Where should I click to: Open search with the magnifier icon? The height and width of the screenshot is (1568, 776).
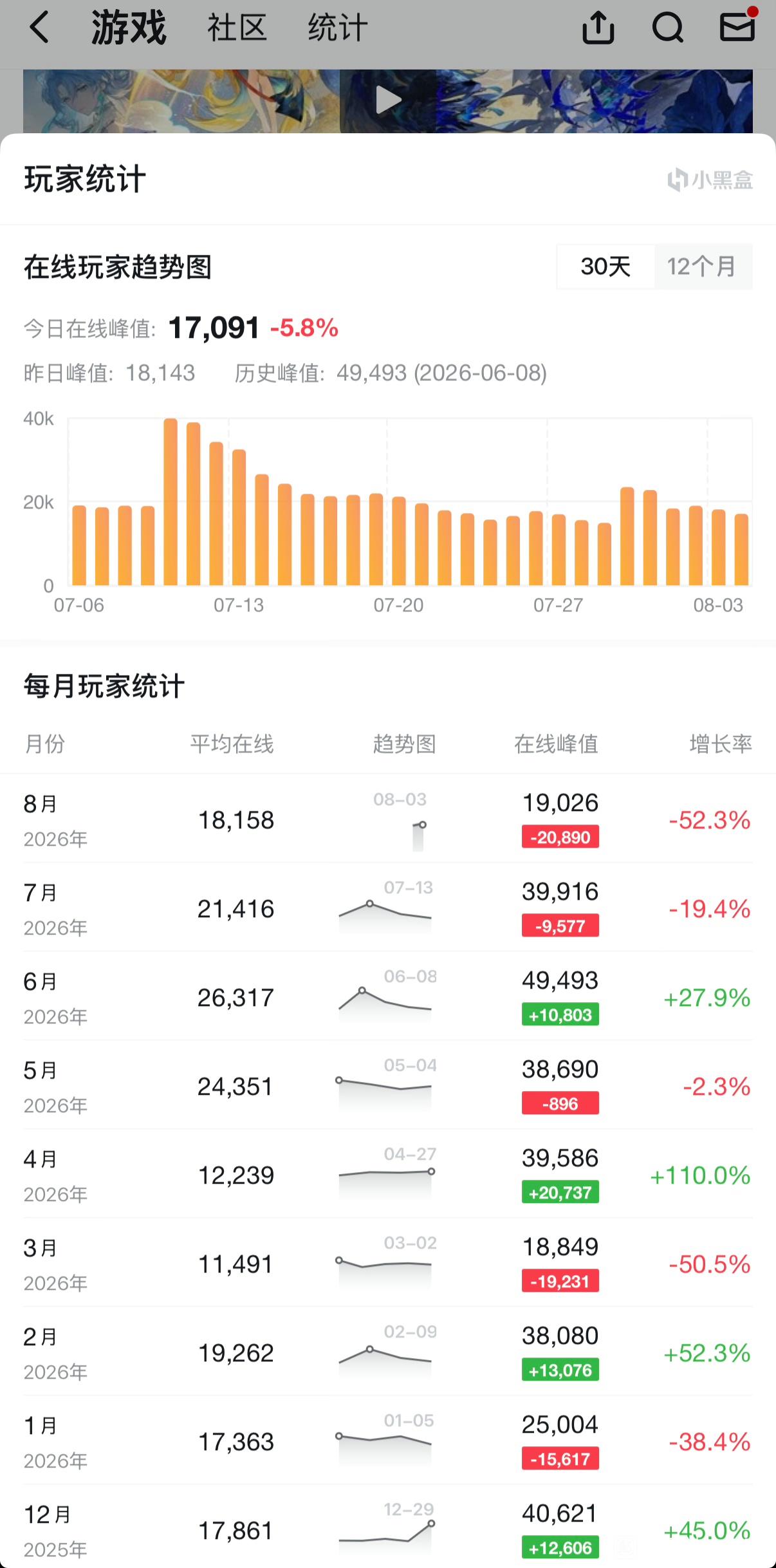(x=668, y=28)
